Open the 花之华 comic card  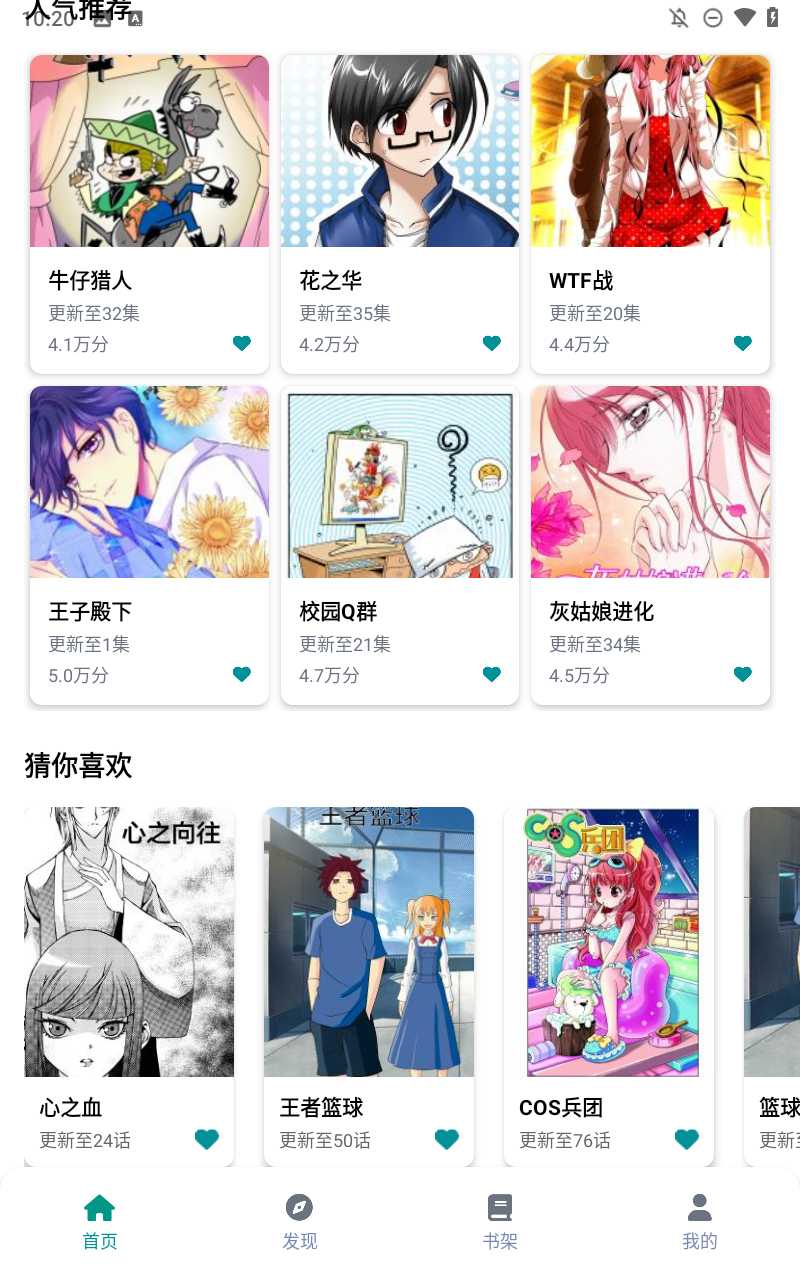click(399, 152)
